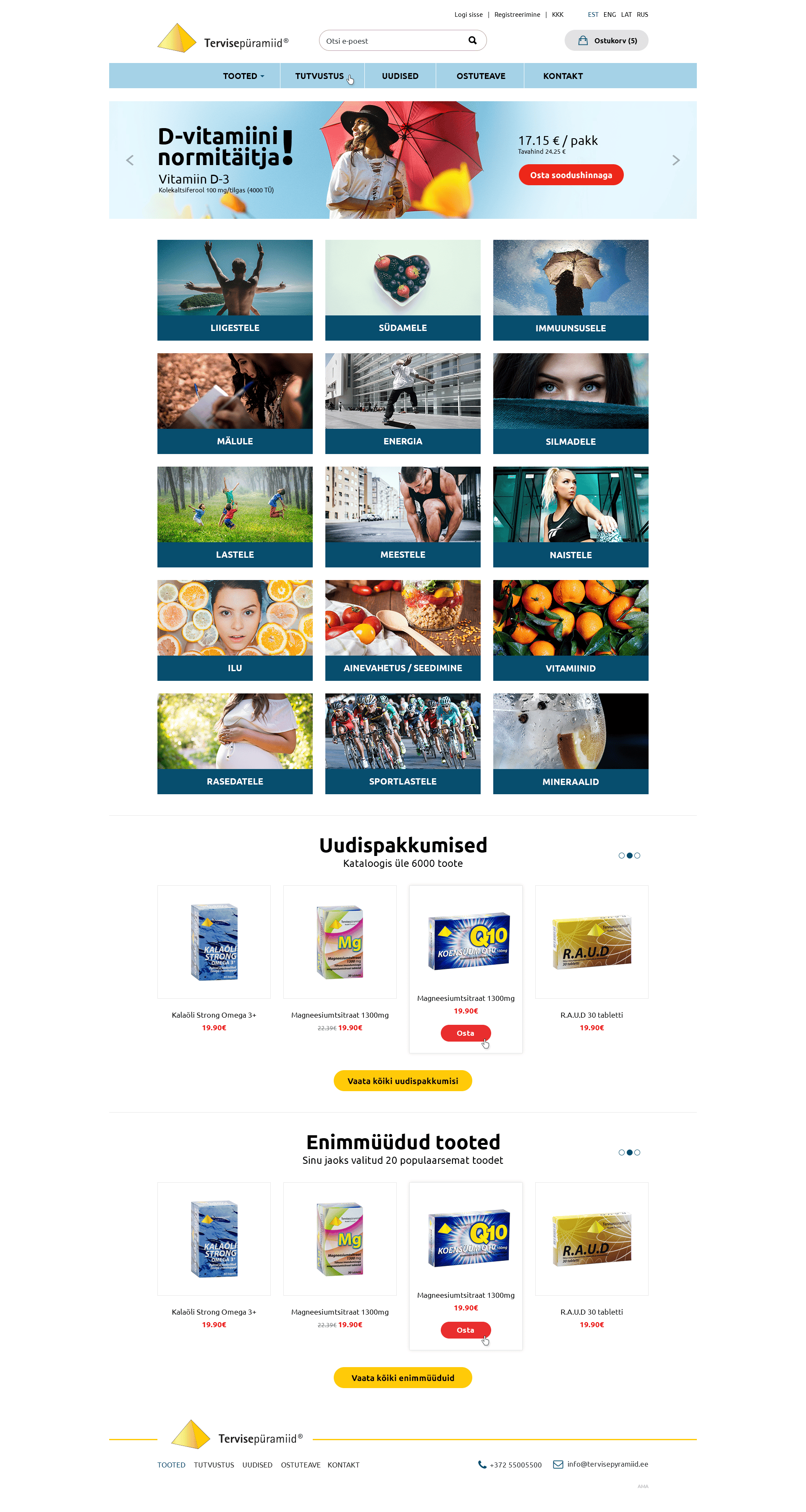Open the TUTVUSTUS nav item
Screen dimensions: 806x1512
319,76
